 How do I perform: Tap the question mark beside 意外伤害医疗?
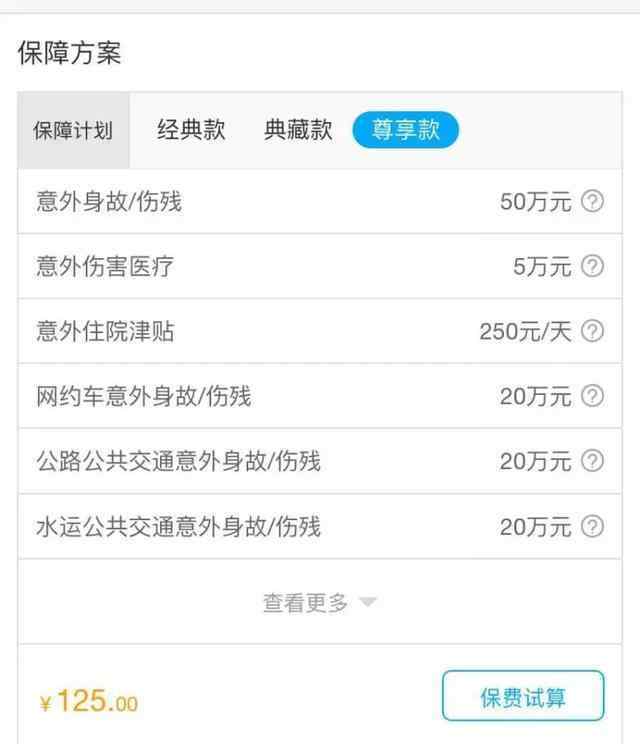[593, 267]
